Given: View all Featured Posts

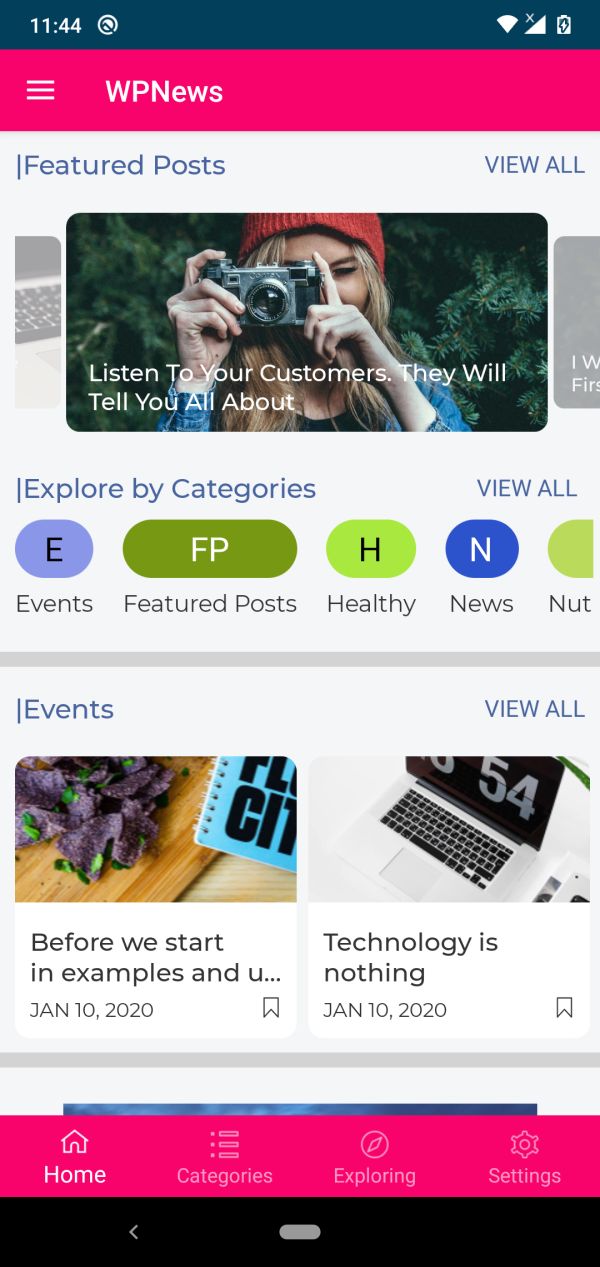Looking at the screenshot, I should pyautogui.click(x=534, y=165).
